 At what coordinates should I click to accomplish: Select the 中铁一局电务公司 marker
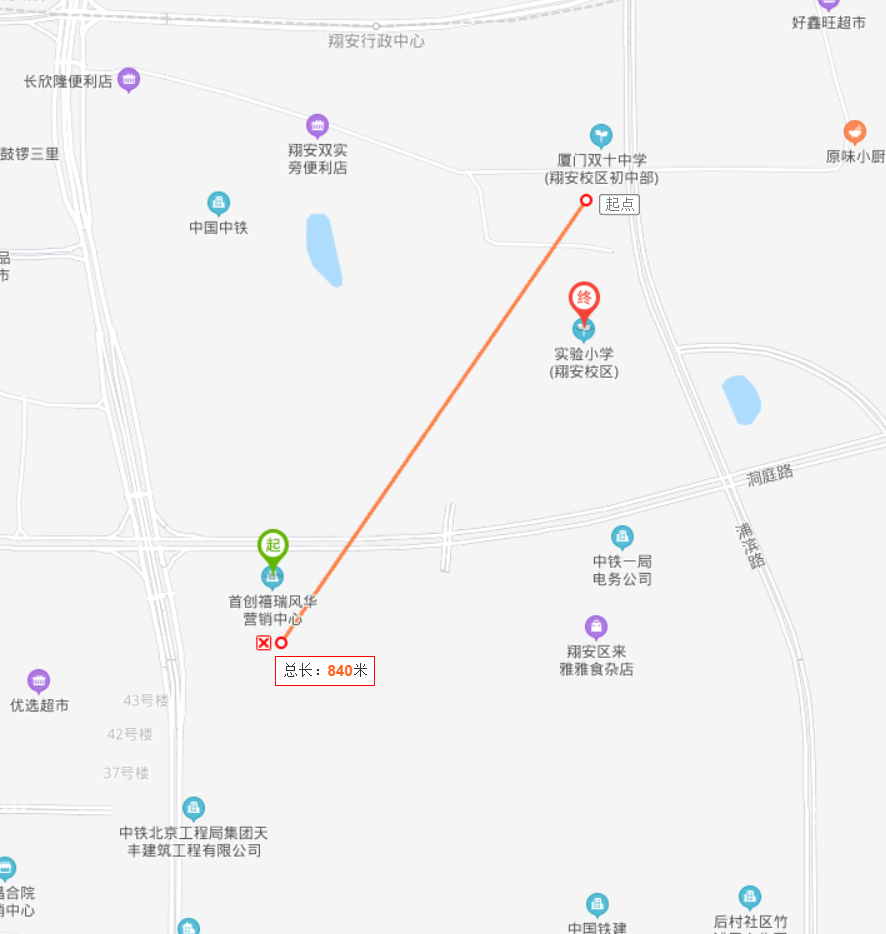pyautogui.click(x=622, y=538)
